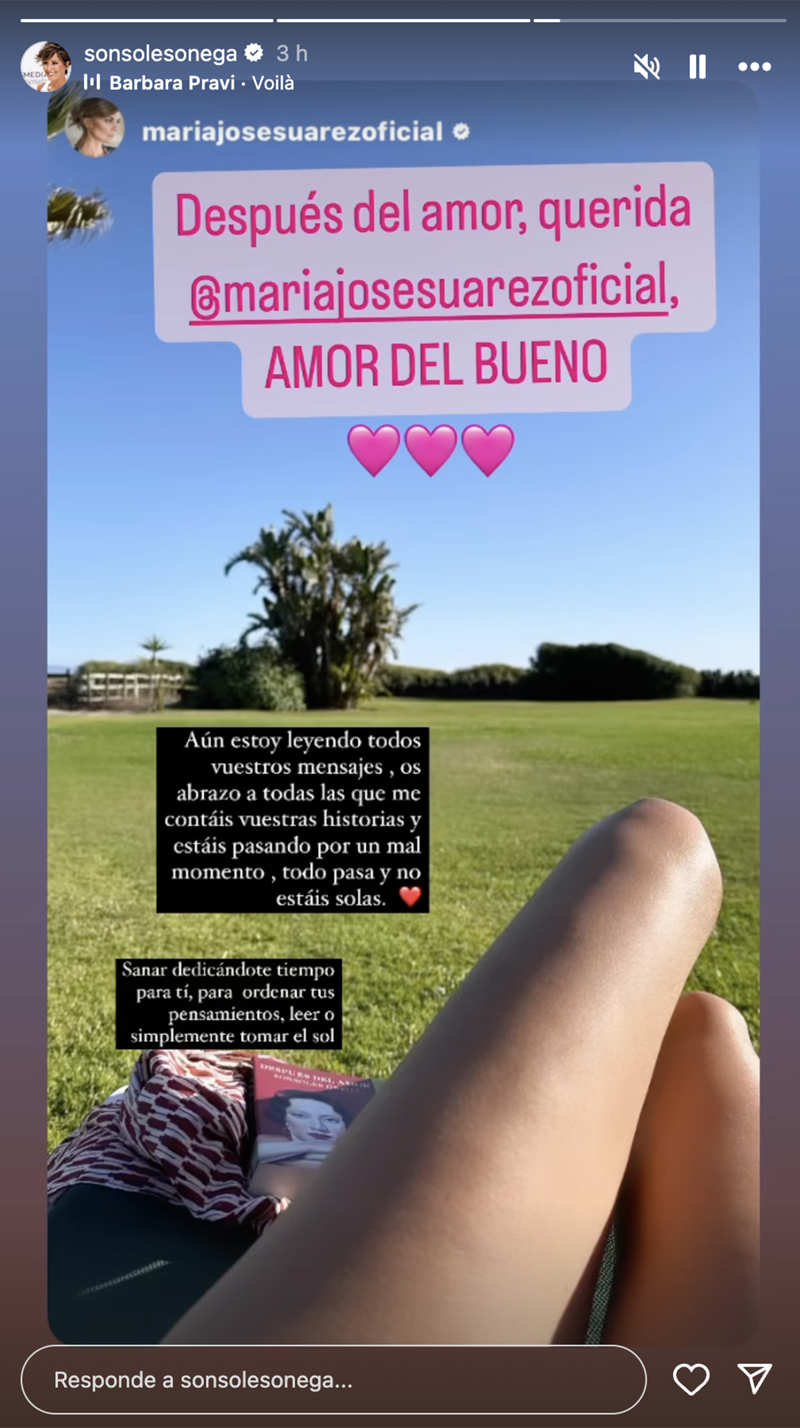Open the Barbara Pravi Voilà music label
This screenshot has width=800, height=1428.
pyautogui.click(x=189, y=83)
